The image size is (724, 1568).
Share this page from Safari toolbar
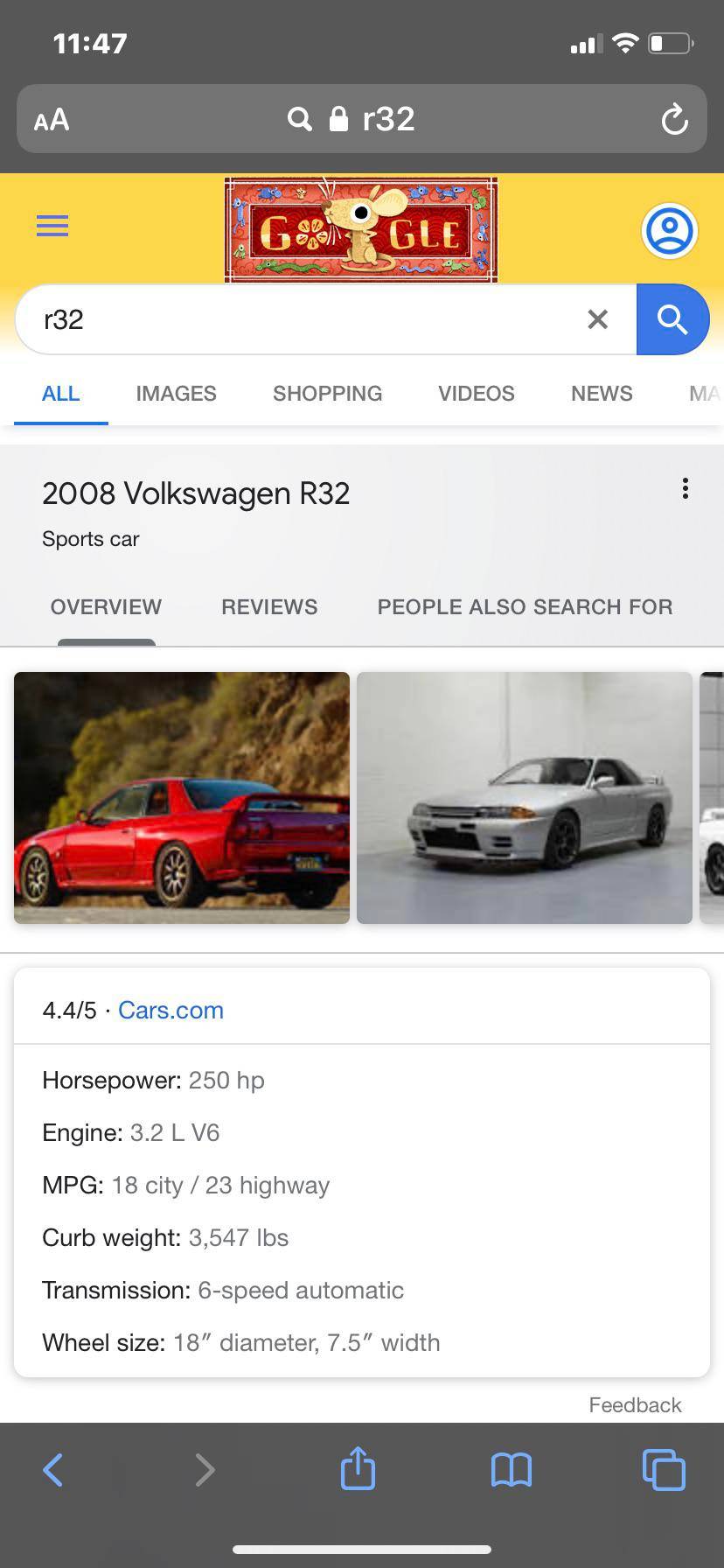click(358, 1469)
